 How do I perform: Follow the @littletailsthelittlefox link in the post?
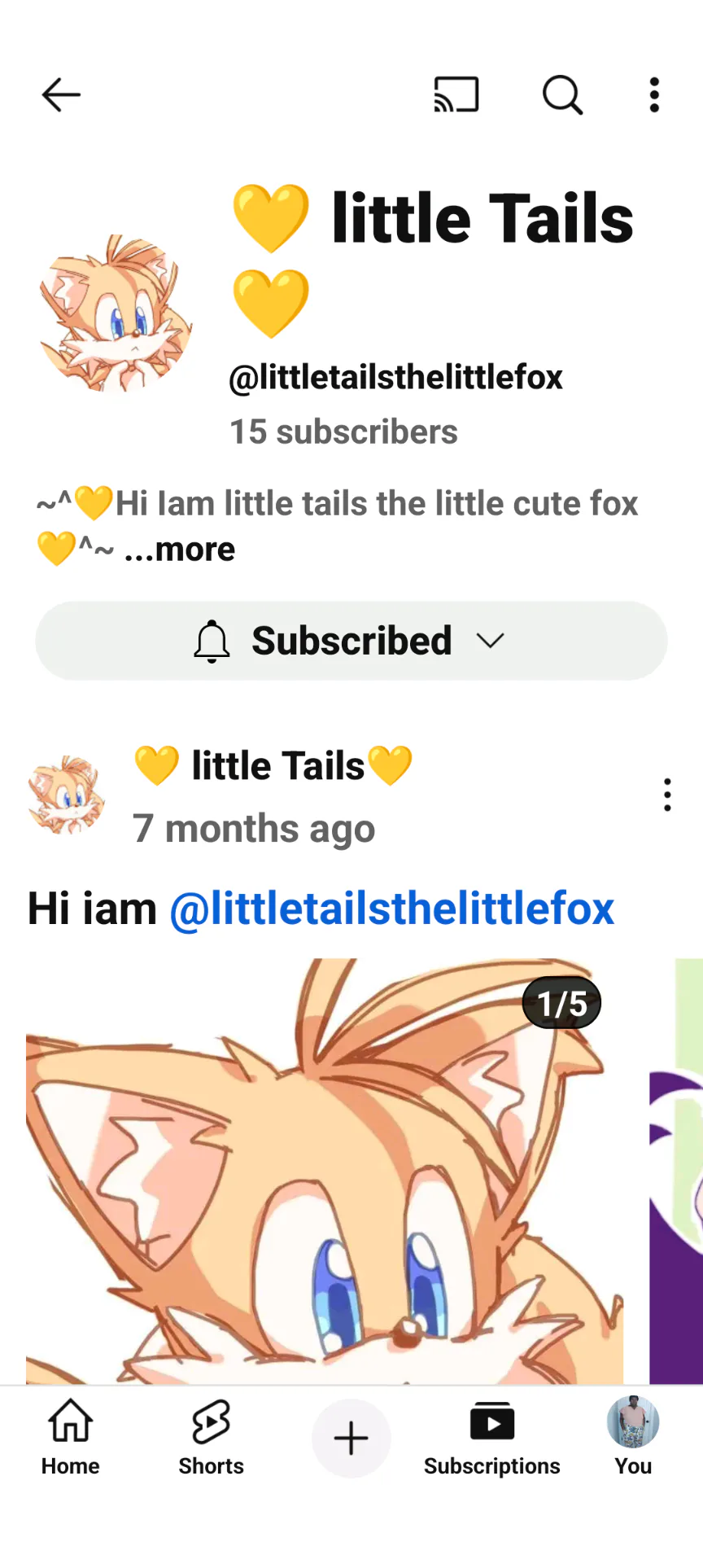pos(391,909)
